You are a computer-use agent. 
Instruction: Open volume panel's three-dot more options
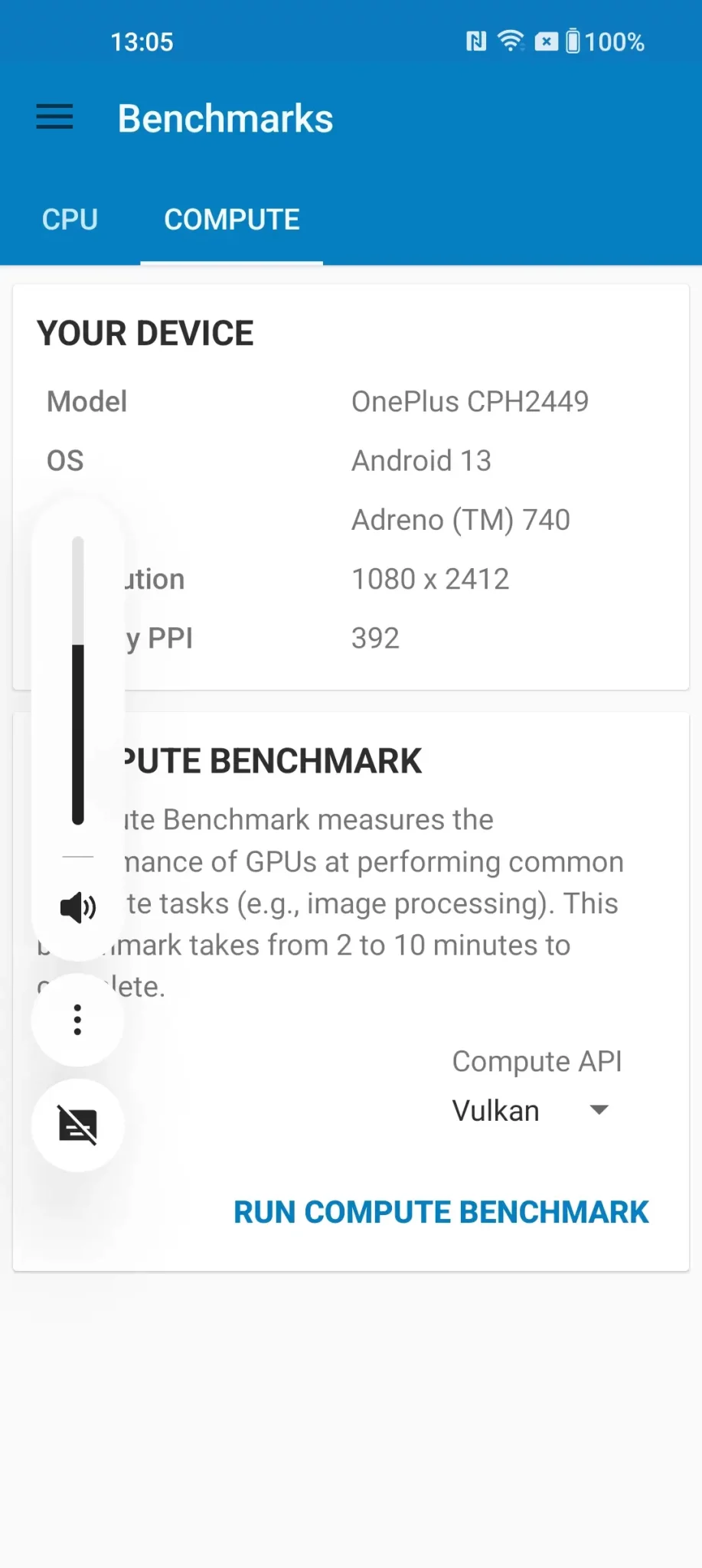click(x=77, y=1020)
